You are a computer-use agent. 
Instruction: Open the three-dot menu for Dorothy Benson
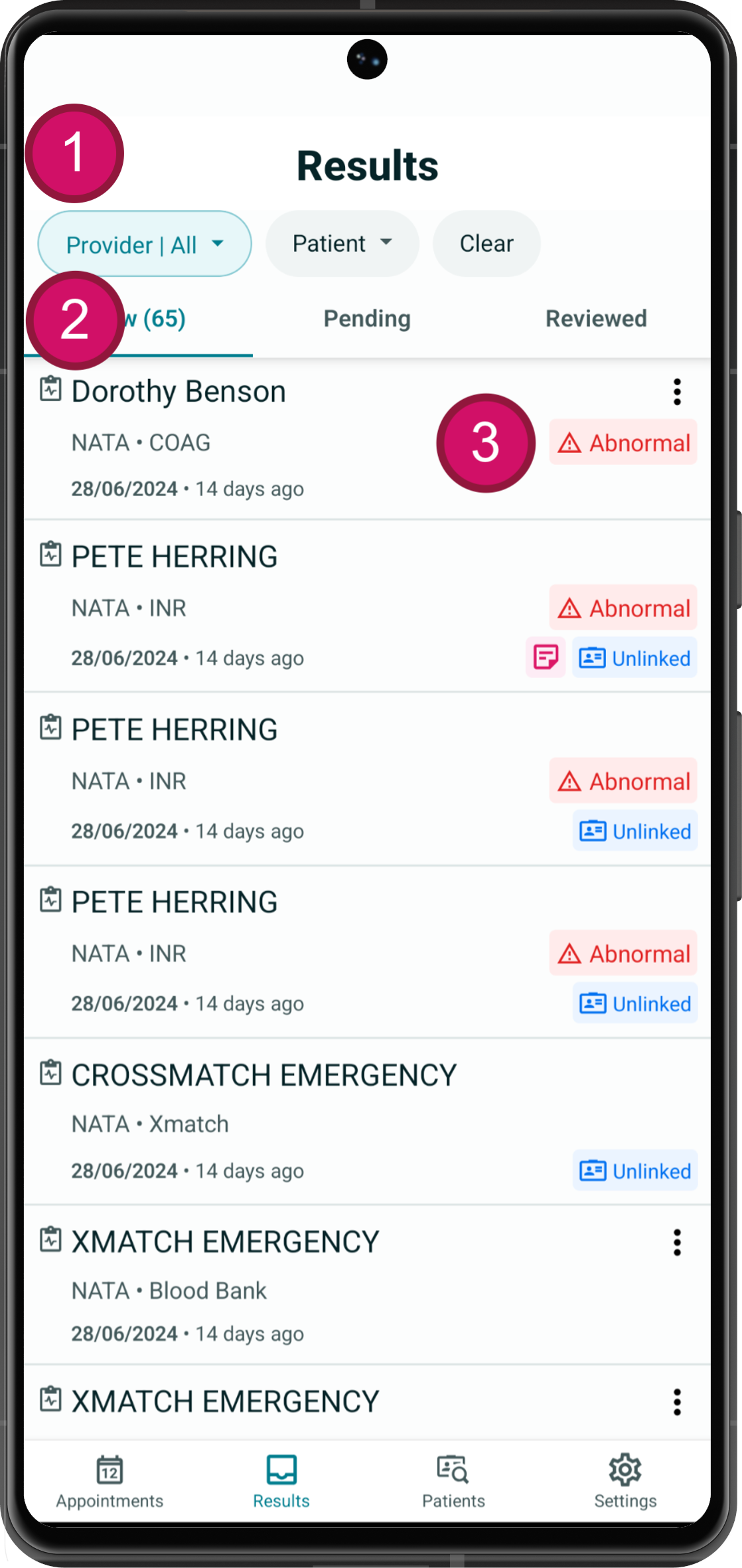pos(677,392)
